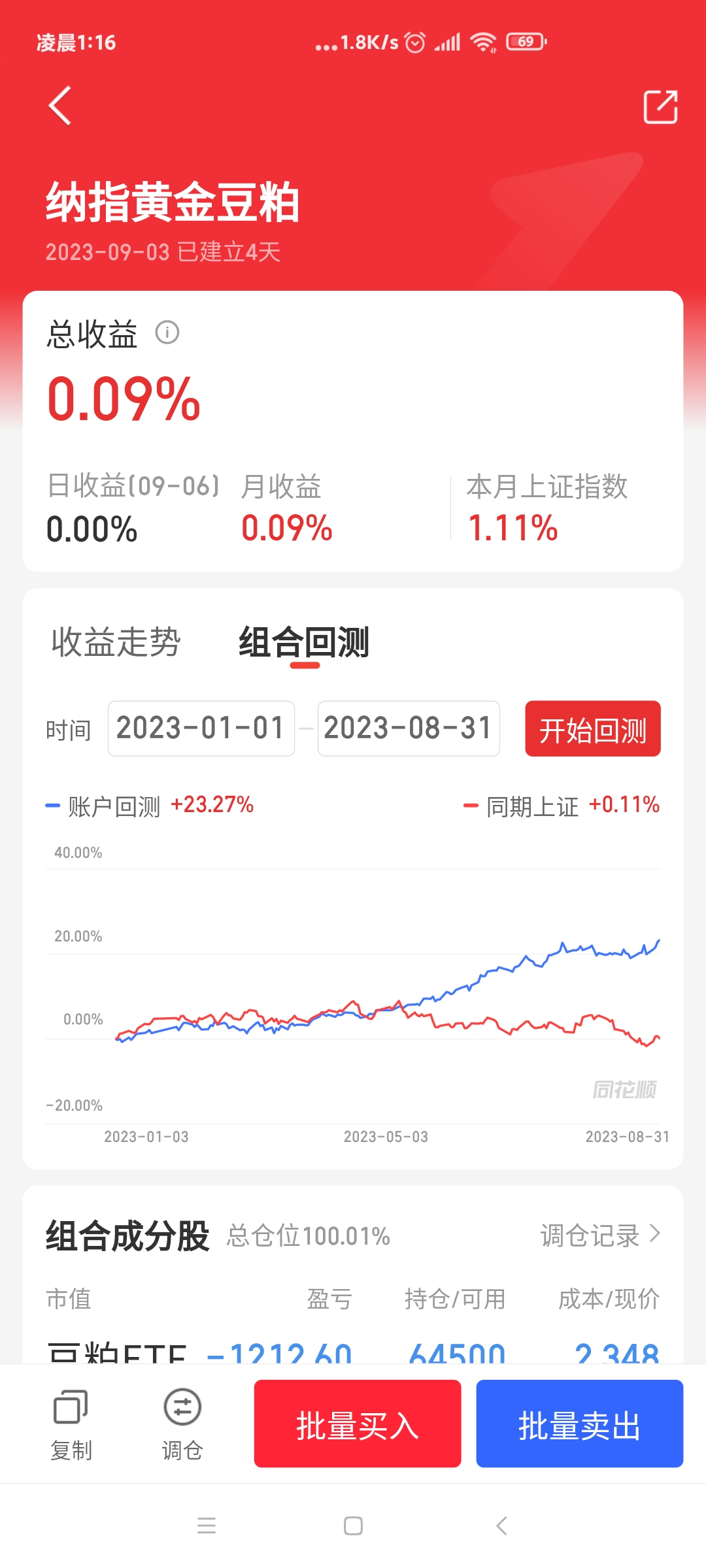Screen dimensions: 706x1568
Task: Click the red 批量买入 buy button
Action: tap(358, 1425)
